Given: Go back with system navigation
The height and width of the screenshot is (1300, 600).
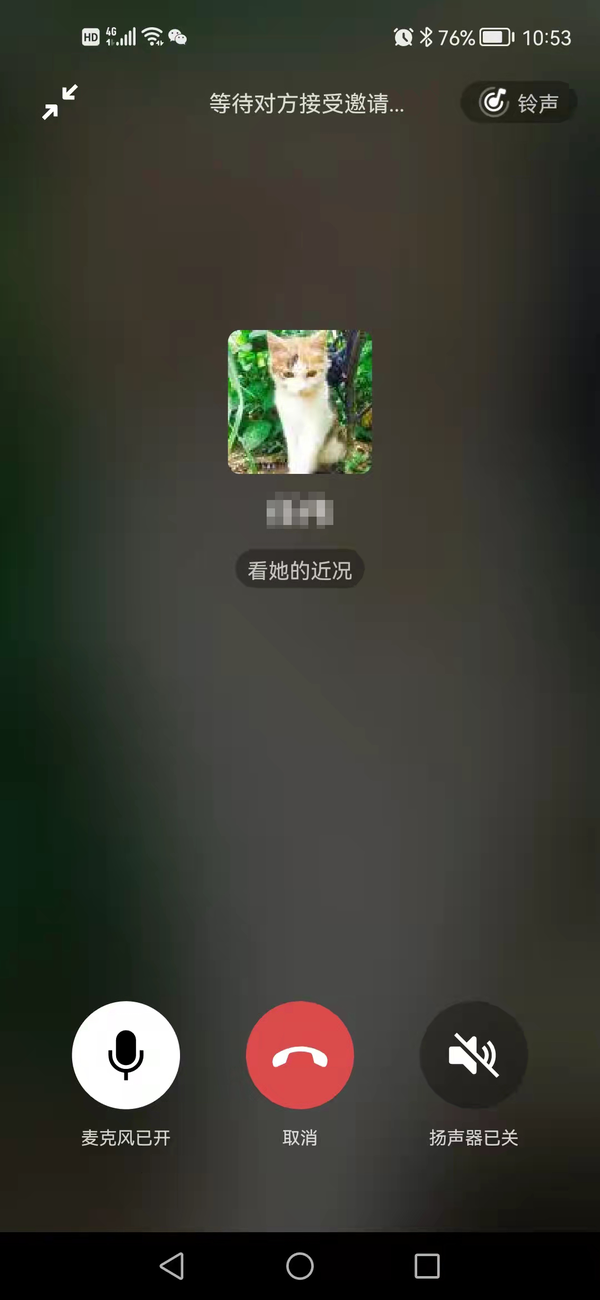Looking at the screenshot, I should tap(172, 1266).
